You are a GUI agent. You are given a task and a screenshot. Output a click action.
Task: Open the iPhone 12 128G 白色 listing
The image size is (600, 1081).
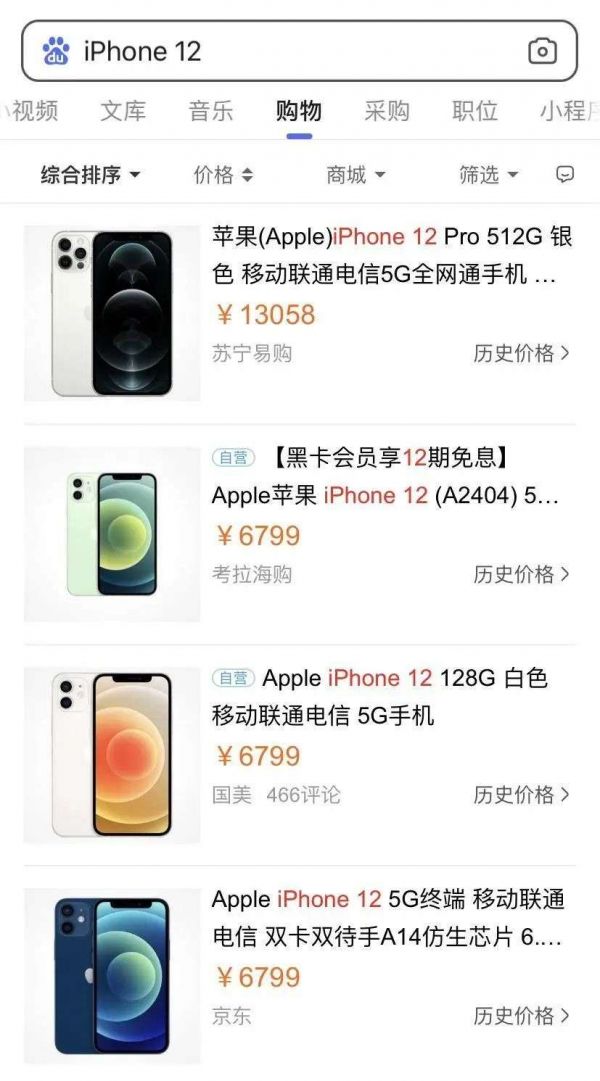390,697
